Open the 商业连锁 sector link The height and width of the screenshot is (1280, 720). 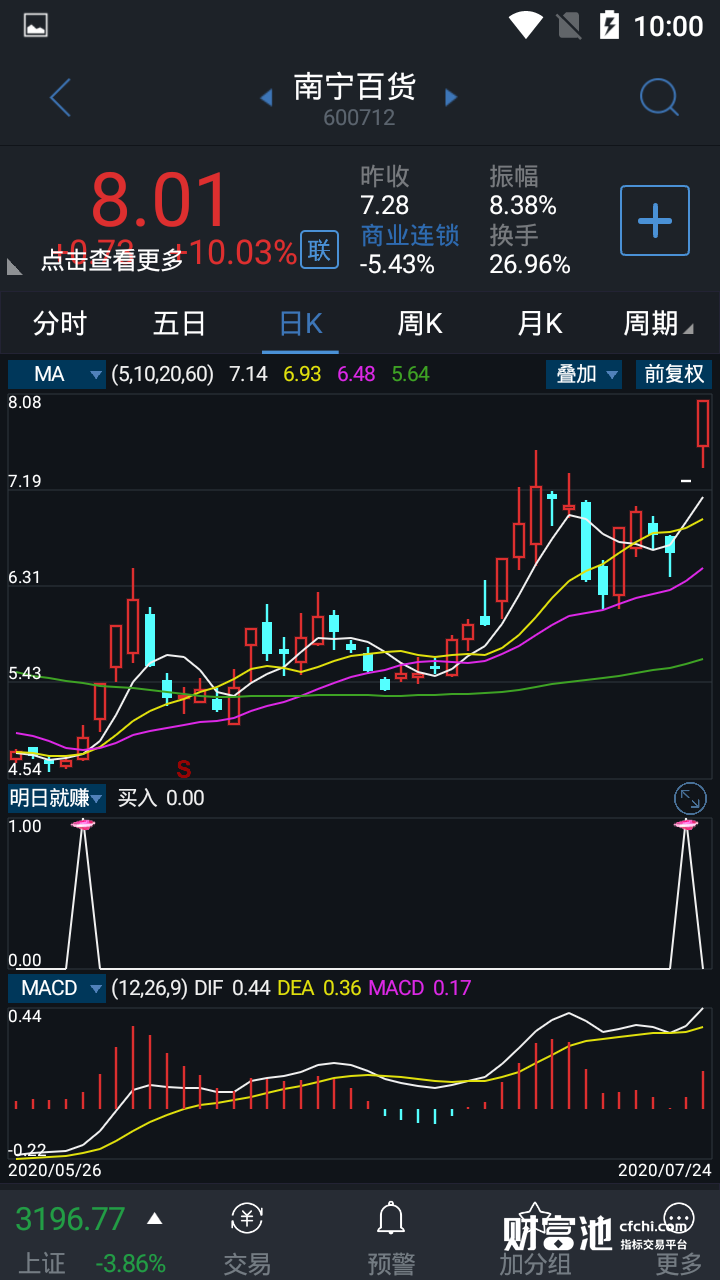pyautogui.click(x=410, y=236)
